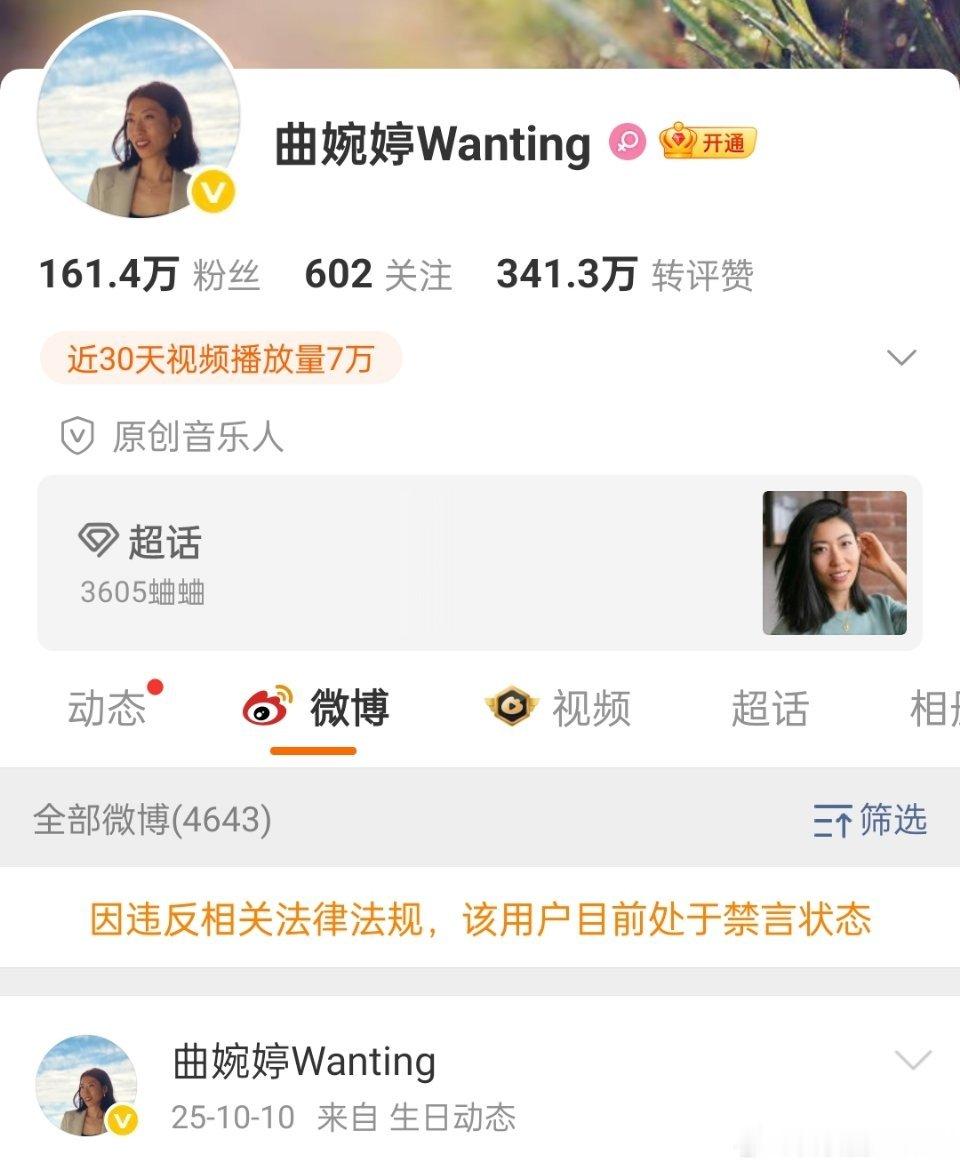Switch to the 超话 tab

point(768,709)
